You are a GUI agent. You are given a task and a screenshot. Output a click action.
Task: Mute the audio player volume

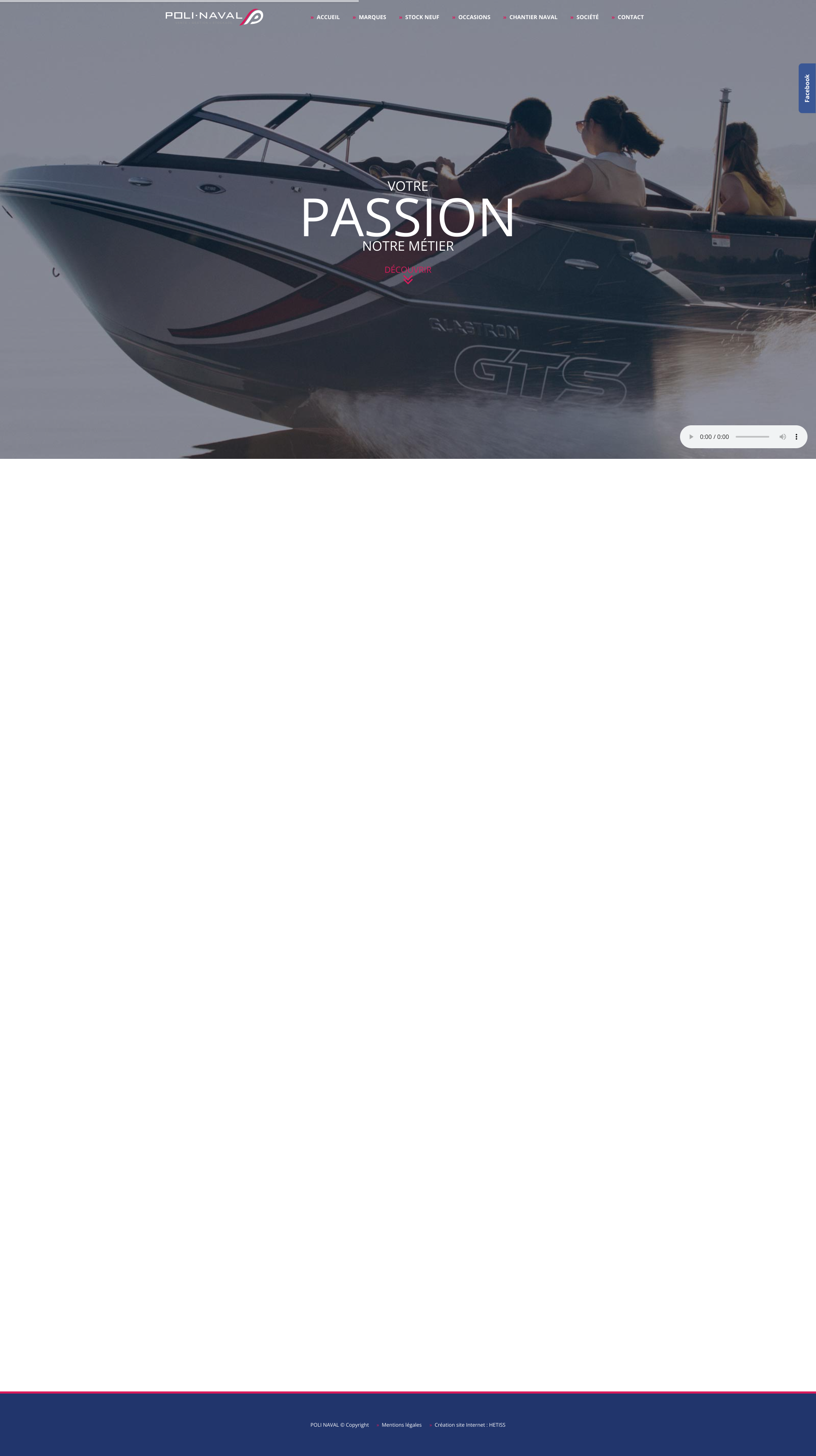[x=782, y=437]
